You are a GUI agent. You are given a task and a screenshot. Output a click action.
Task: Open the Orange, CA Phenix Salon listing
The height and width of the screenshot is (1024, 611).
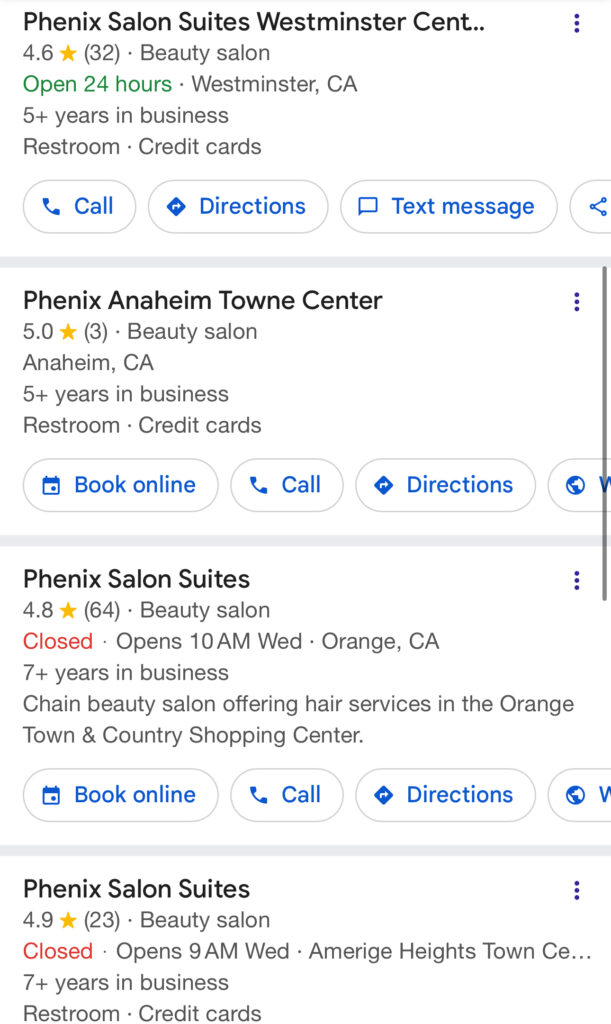136,579
